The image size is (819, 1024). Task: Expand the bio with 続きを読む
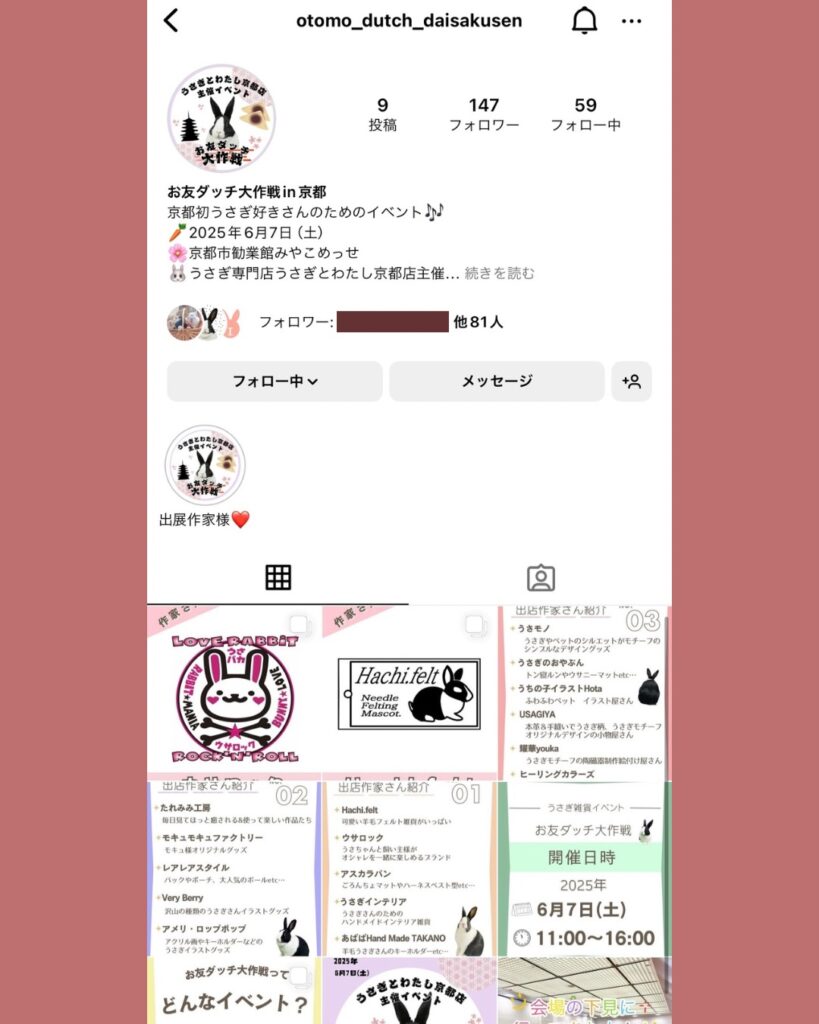[499, 273]
